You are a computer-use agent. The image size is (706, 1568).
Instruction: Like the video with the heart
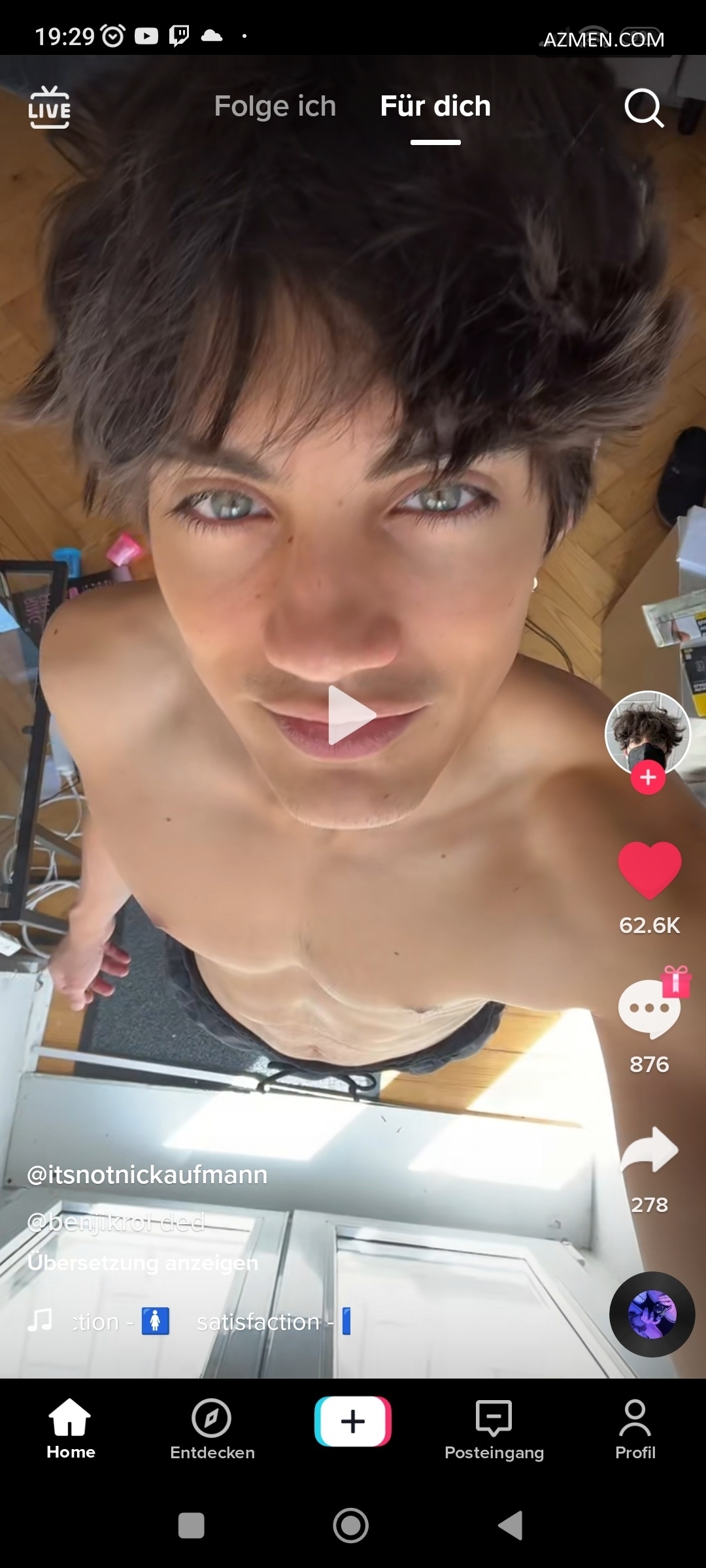pyautogui.click(x=649, y=870)
